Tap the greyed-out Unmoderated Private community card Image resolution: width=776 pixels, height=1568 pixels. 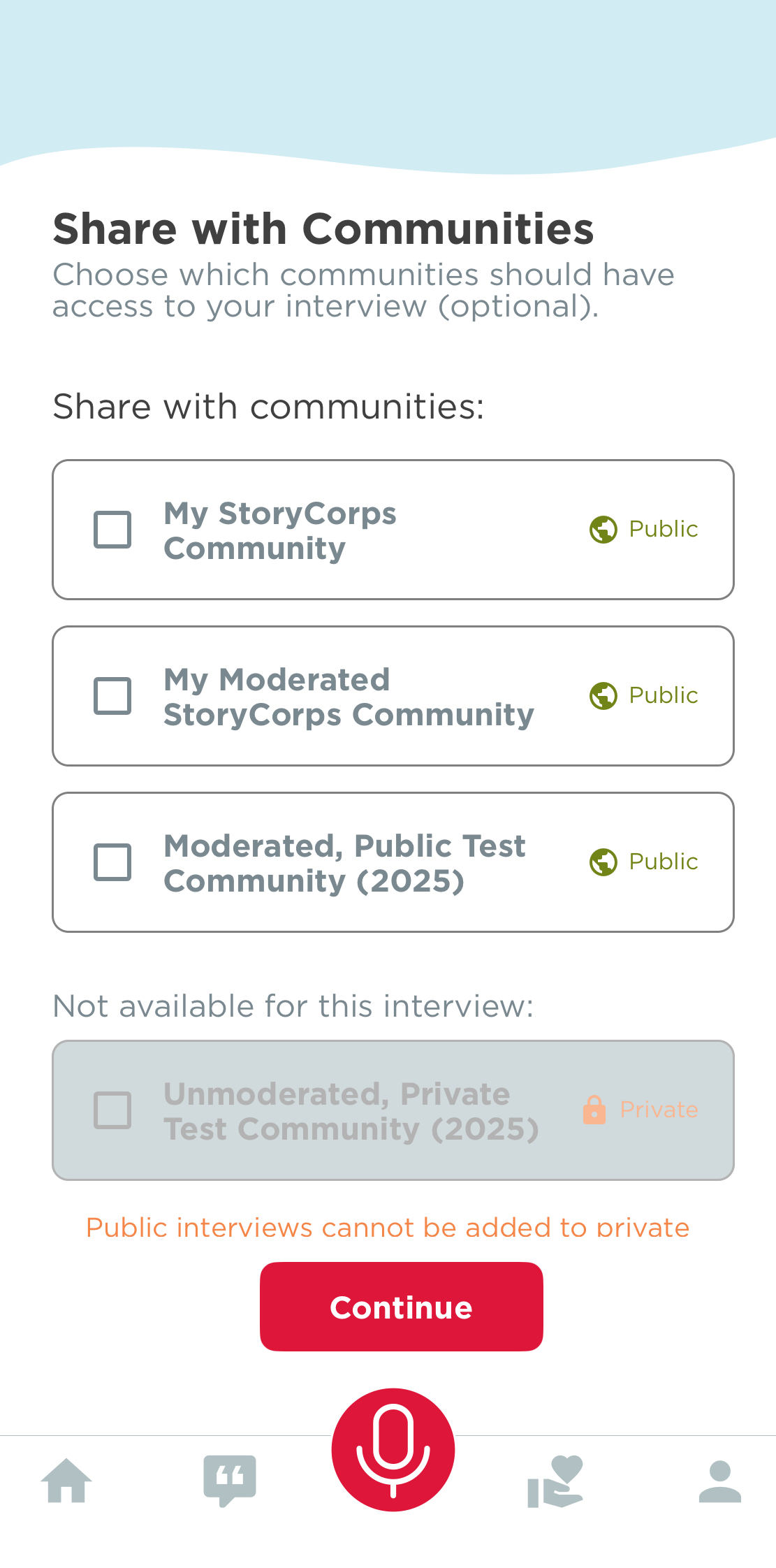(393, 1110)
